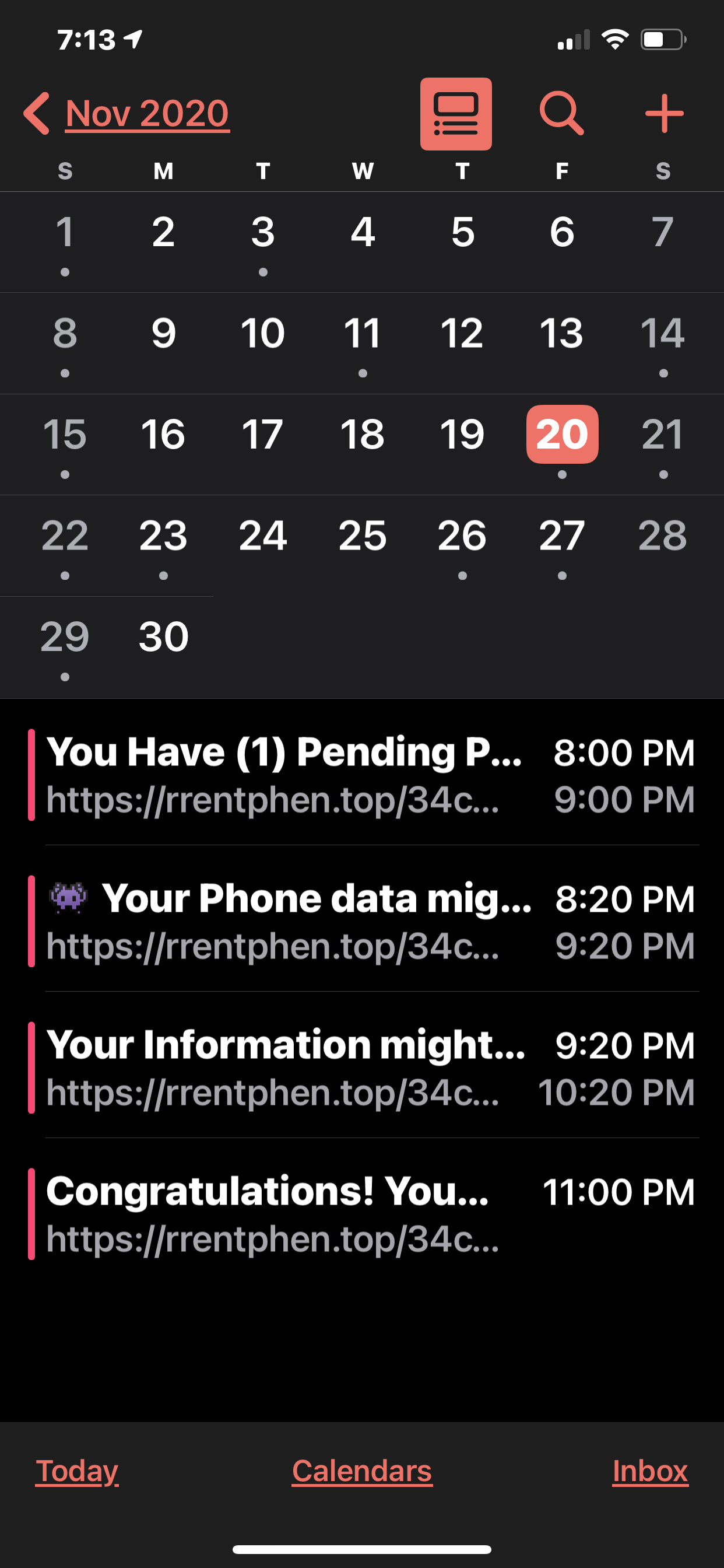
Task: Open the Inbox
Action: click(650, 1471)
